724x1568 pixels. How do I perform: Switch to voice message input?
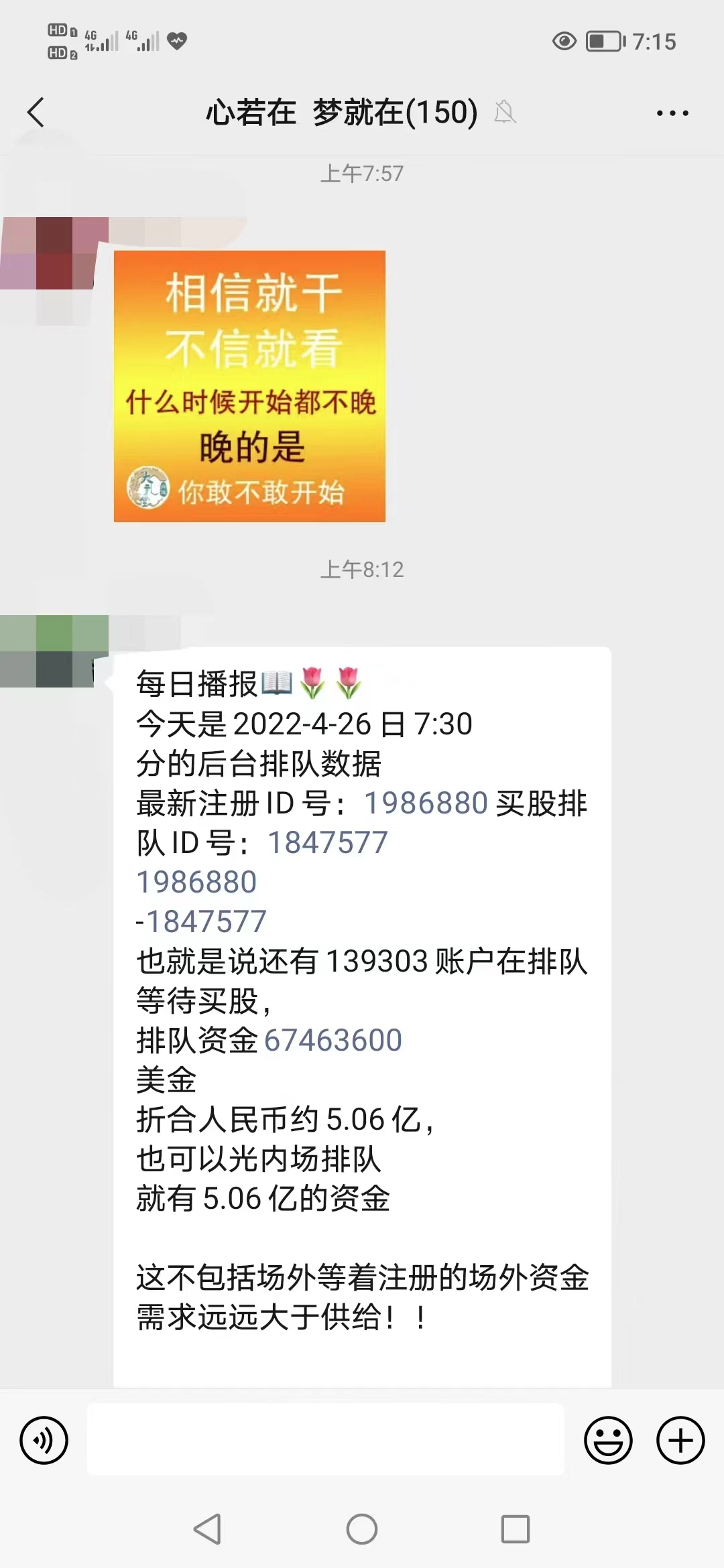(x=44, y=1439)
